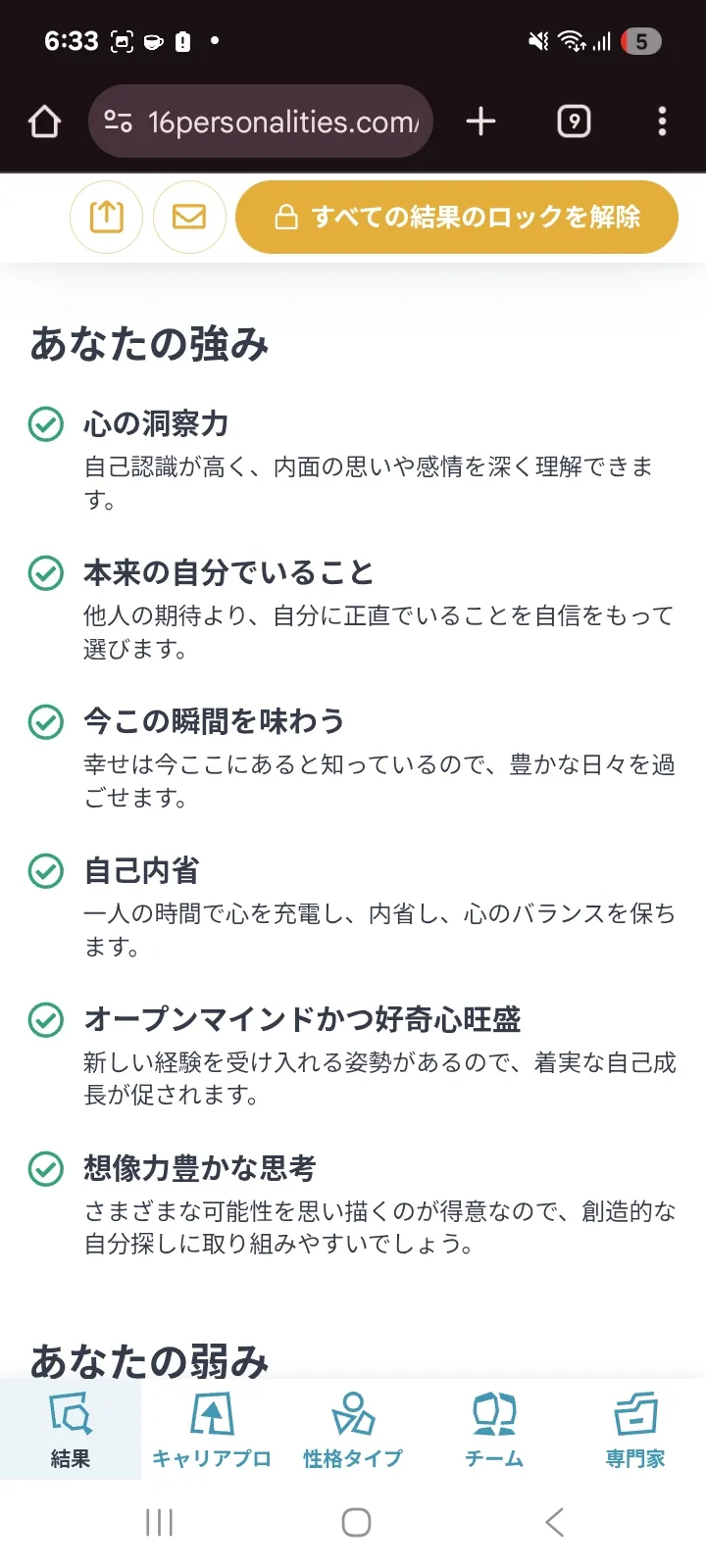Open the 性格タイプ tab

point(353,1429)
